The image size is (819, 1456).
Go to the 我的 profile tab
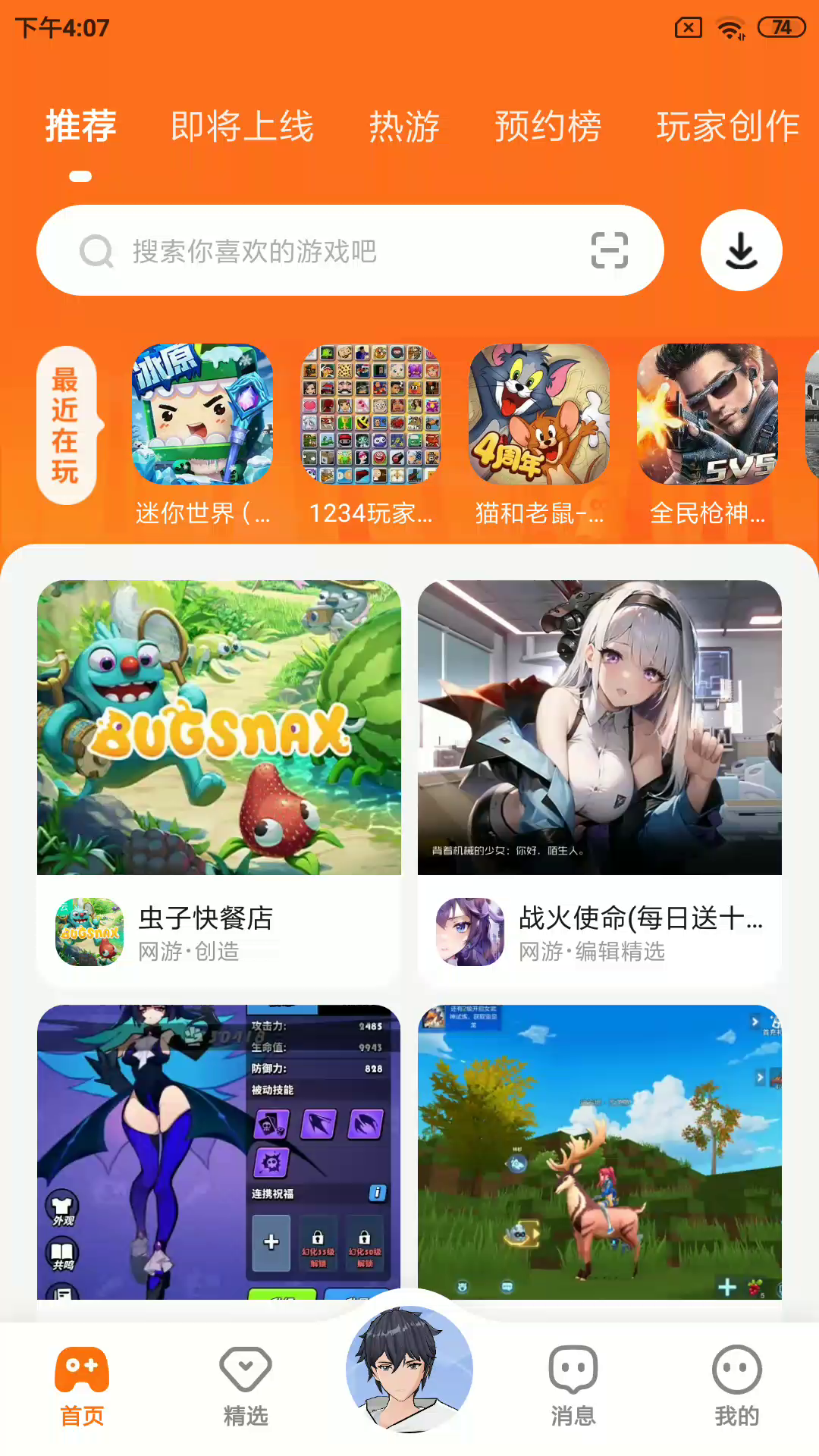(736, 1385)
